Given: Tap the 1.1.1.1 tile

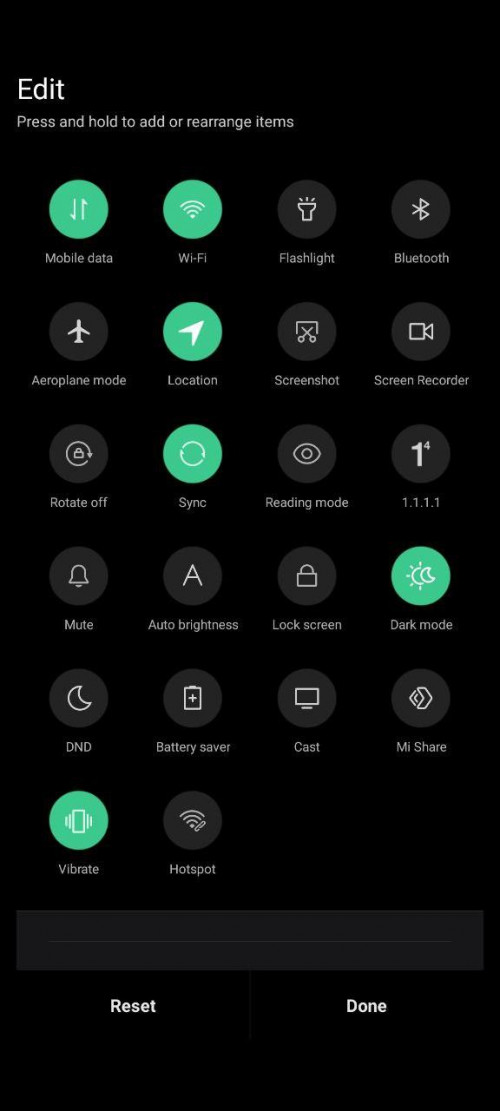Looking at the screenshot, I should pos(421,453).
